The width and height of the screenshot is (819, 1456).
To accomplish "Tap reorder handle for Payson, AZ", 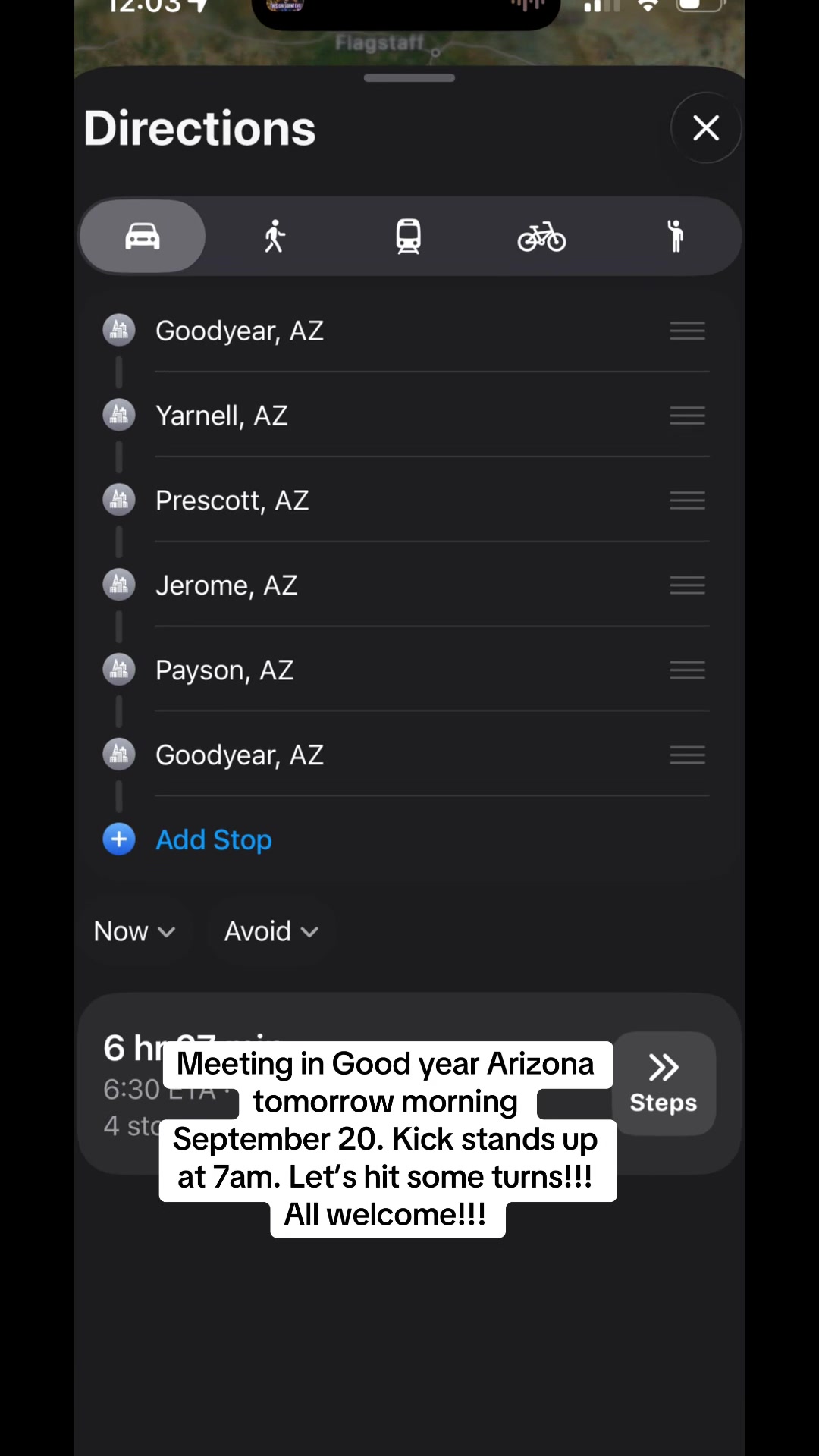I will click(688, 670).
